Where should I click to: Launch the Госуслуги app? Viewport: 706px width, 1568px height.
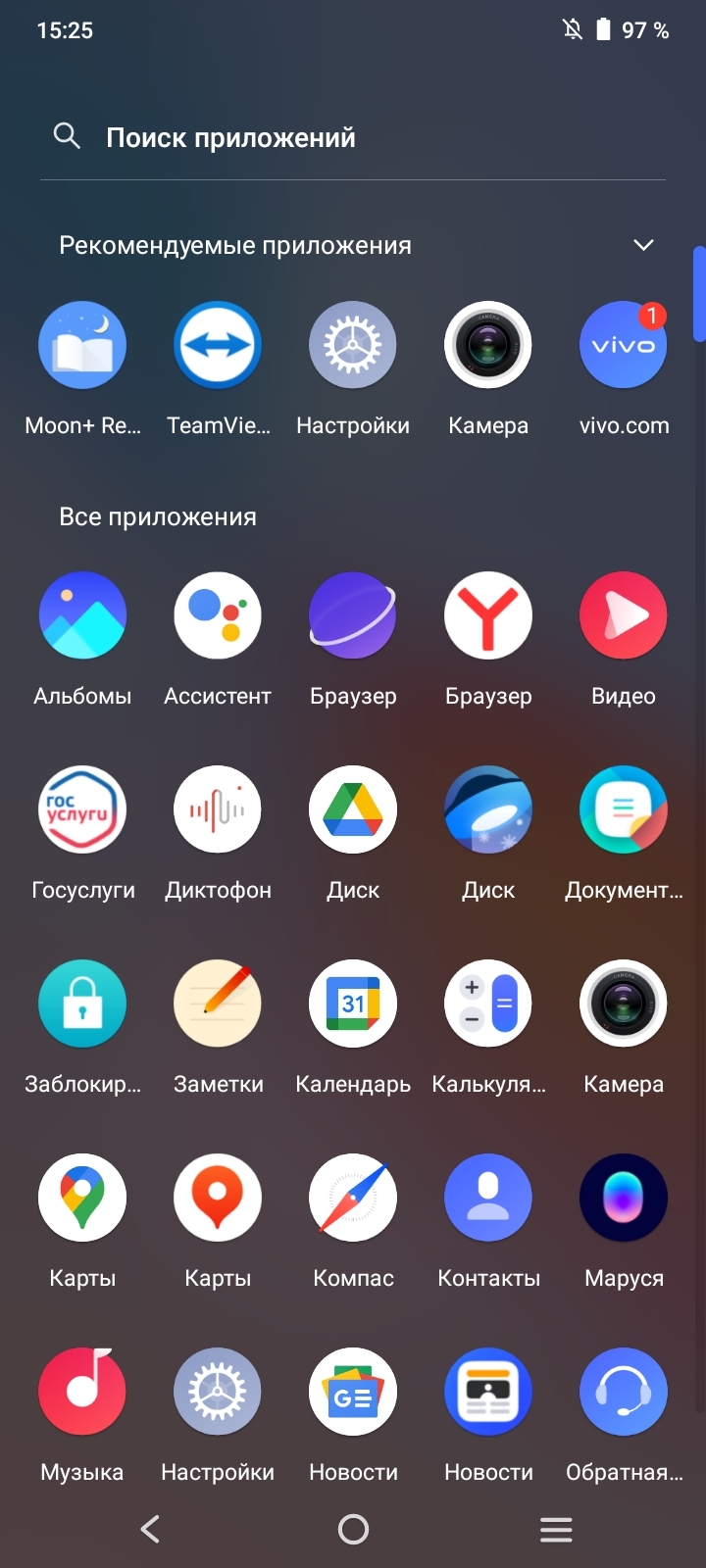tap(82, 809)
